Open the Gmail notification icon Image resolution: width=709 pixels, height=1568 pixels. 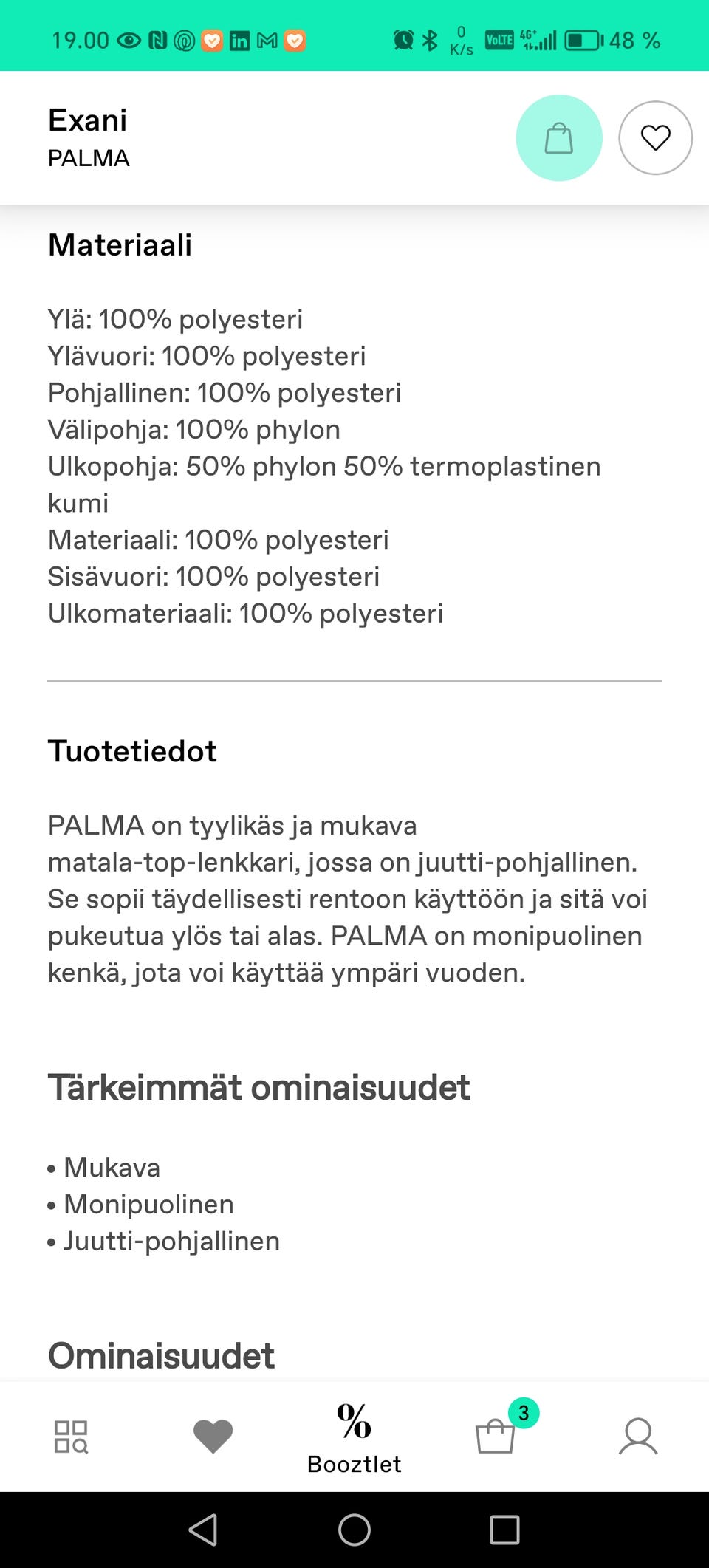(x=267, y=40)
